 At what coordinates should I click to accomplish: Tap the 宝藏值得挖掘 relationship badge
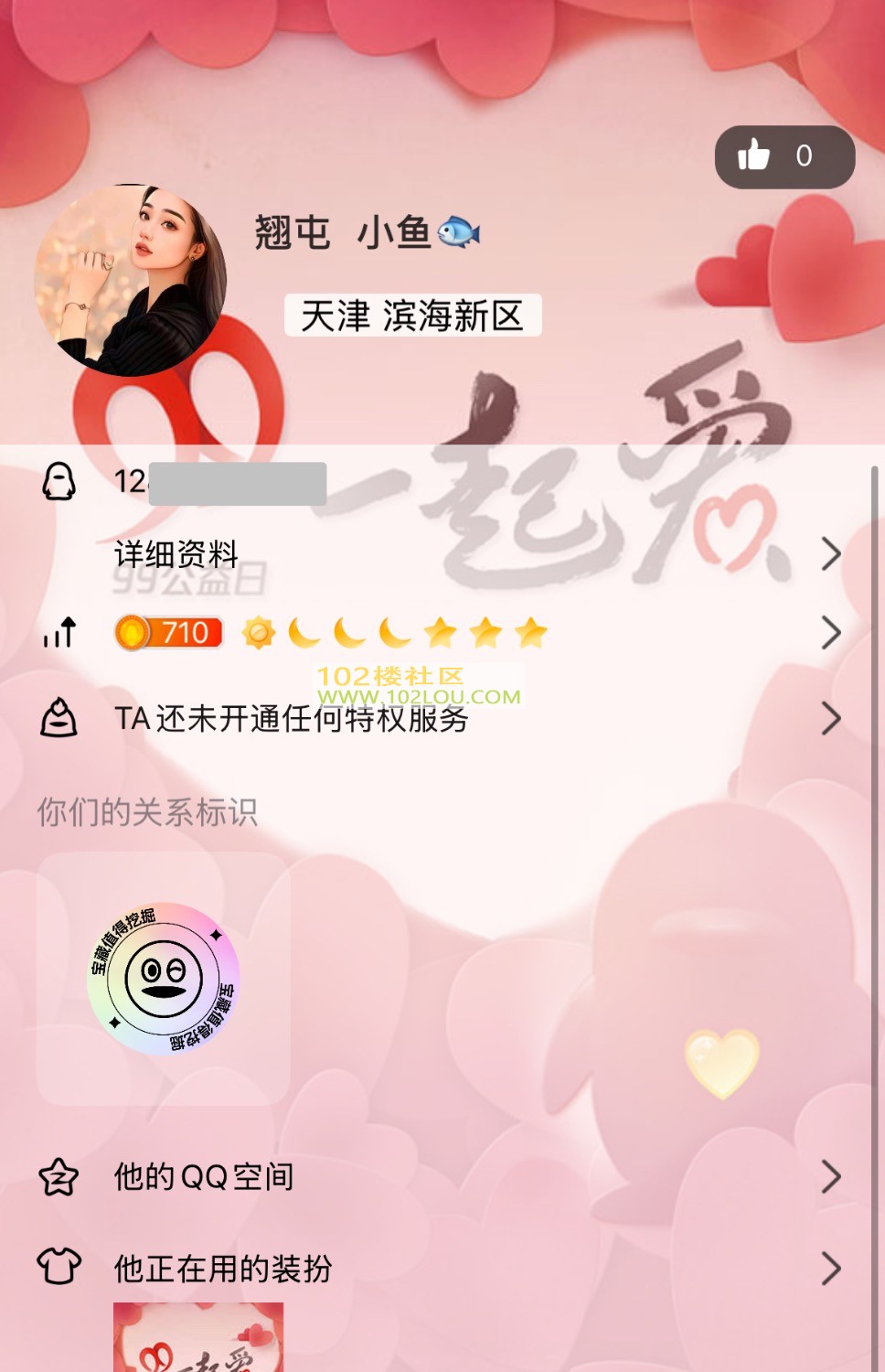pyautogui.click(x=164, y=978)
